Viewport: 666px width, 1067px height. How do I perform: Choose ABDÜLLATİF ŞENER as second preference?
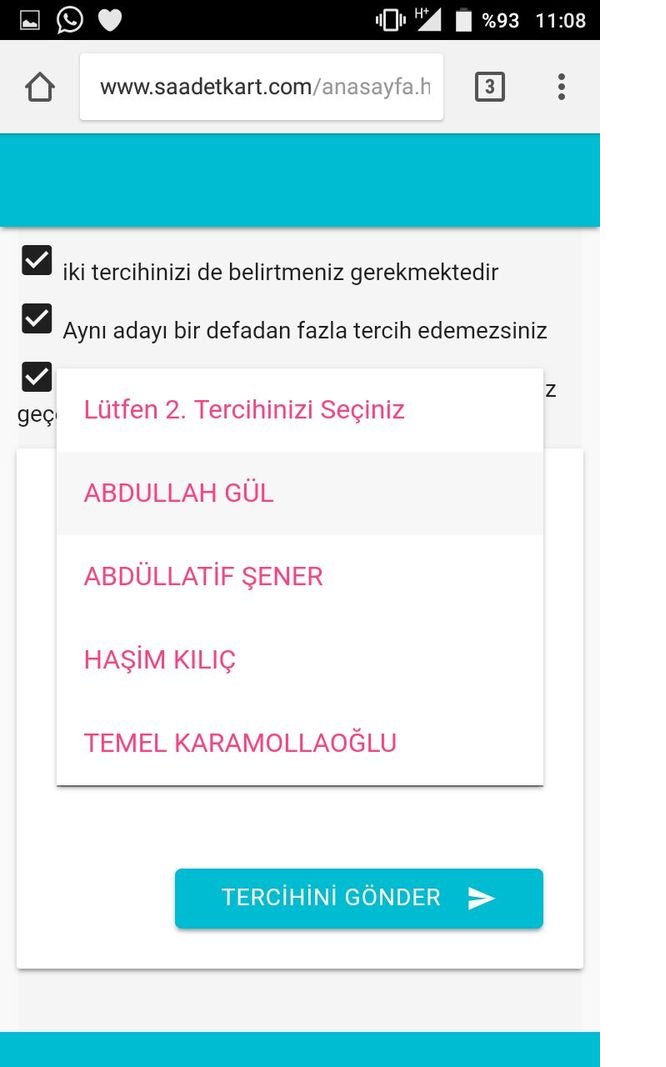coord(300,577)
